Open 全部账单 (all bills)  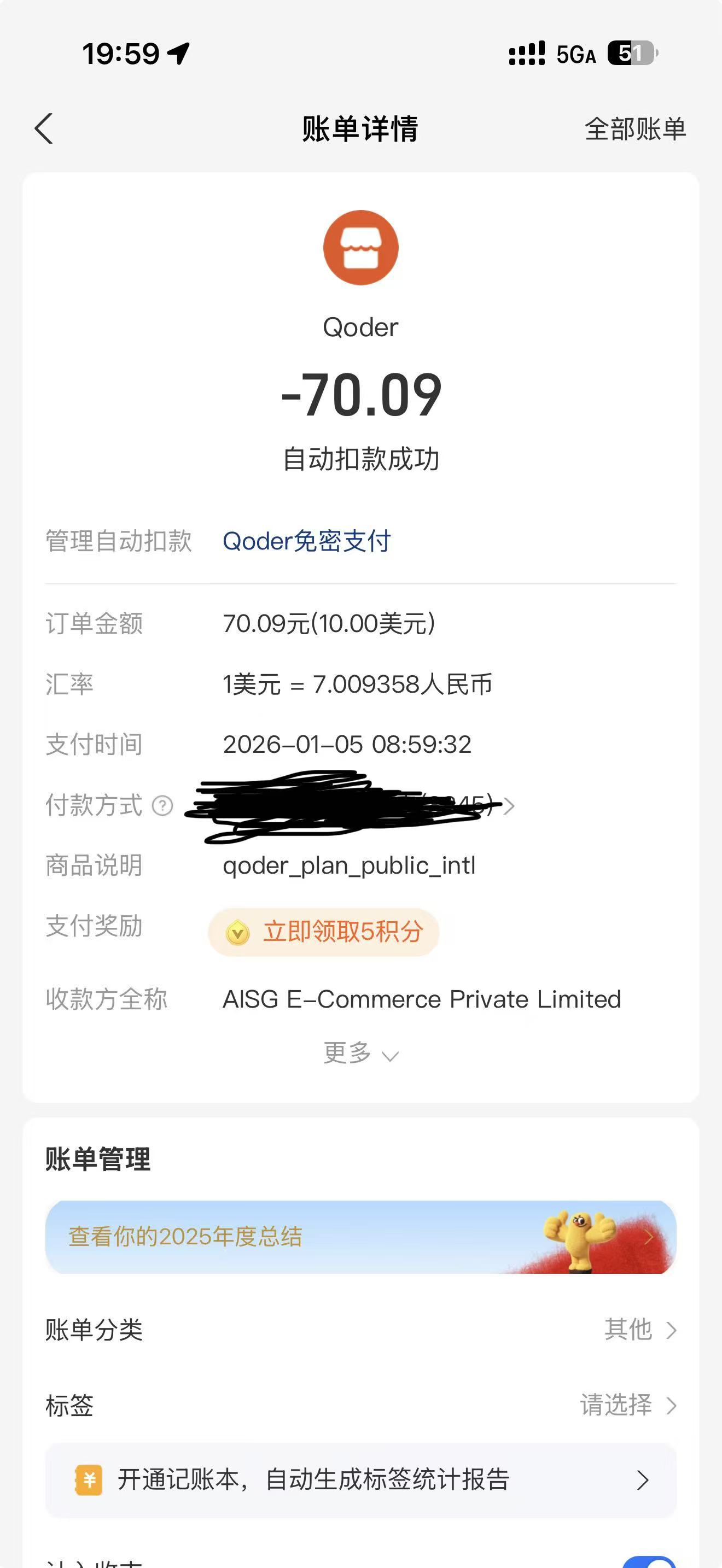pos(635,129)
